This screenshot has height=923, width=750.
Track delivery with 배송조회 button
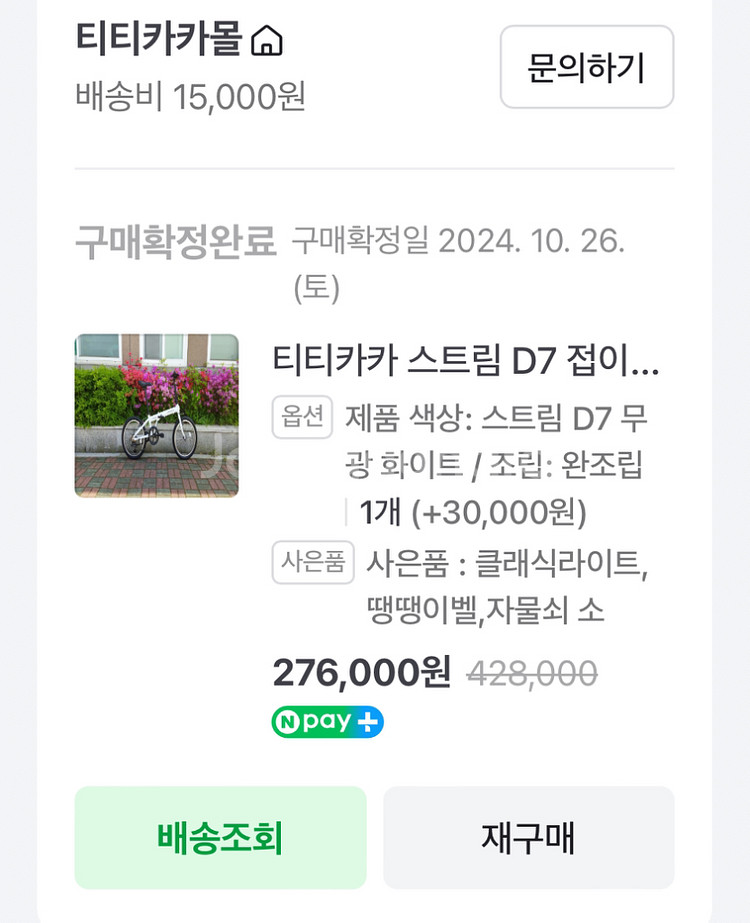pyautogui.click(x=220, y=837)
